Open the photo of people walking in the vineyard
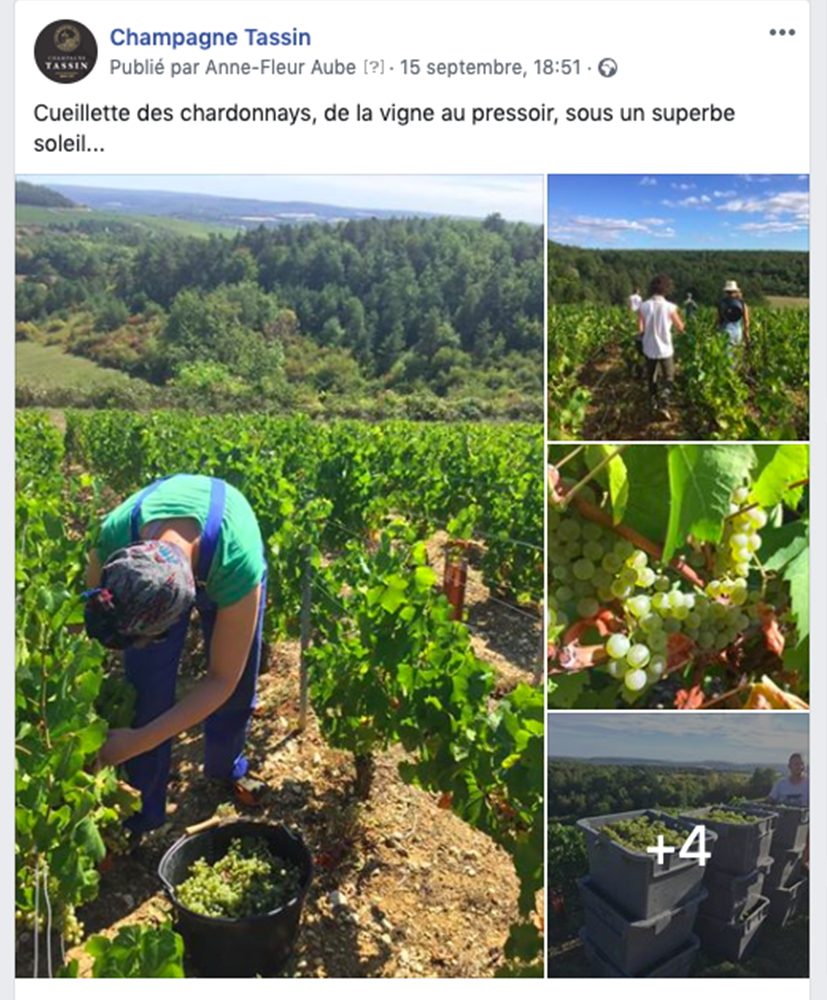The width and height of the screenshot is (827, 1000). (x=678, y=307)
